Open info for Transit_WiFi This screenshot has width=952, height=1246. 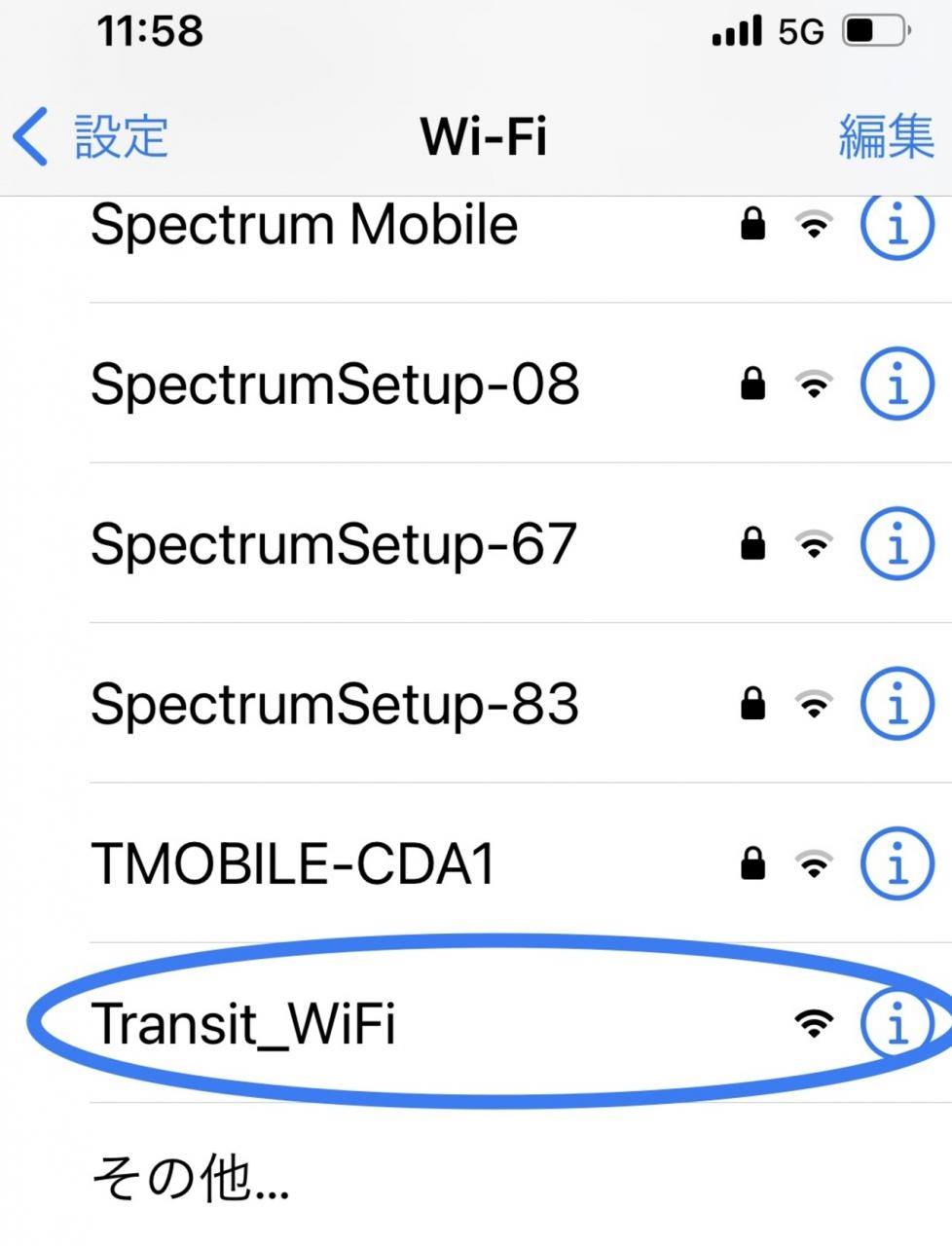click(897, 1023)
